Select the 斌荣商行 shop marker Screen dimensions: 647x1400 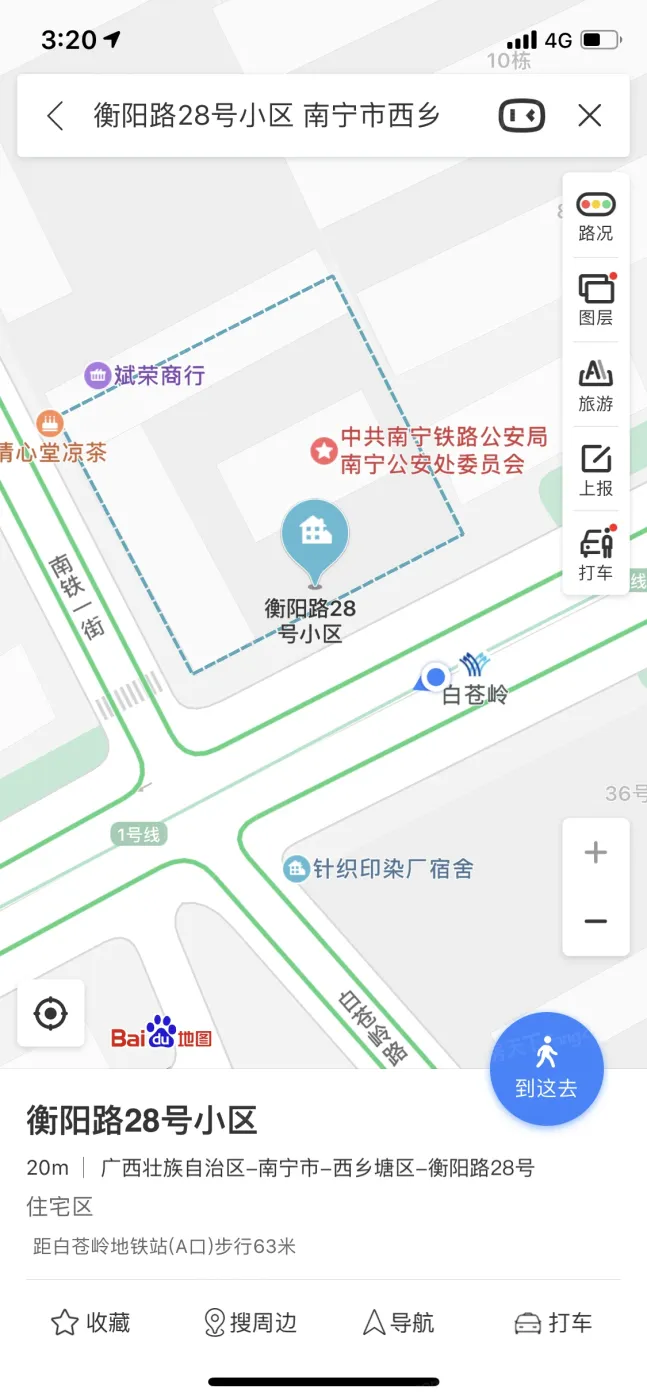[x=146, y=376]
